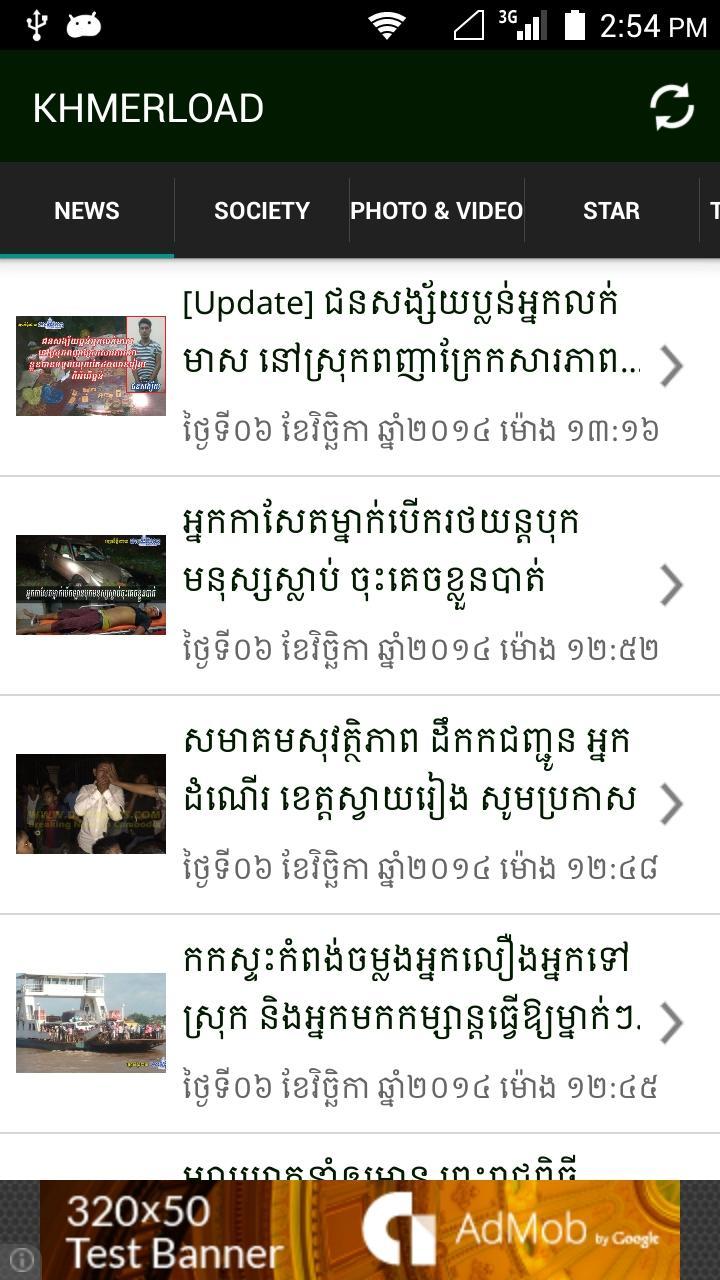
Task: View the ferry article posted at 12:45
Action: click(360, 1022)
